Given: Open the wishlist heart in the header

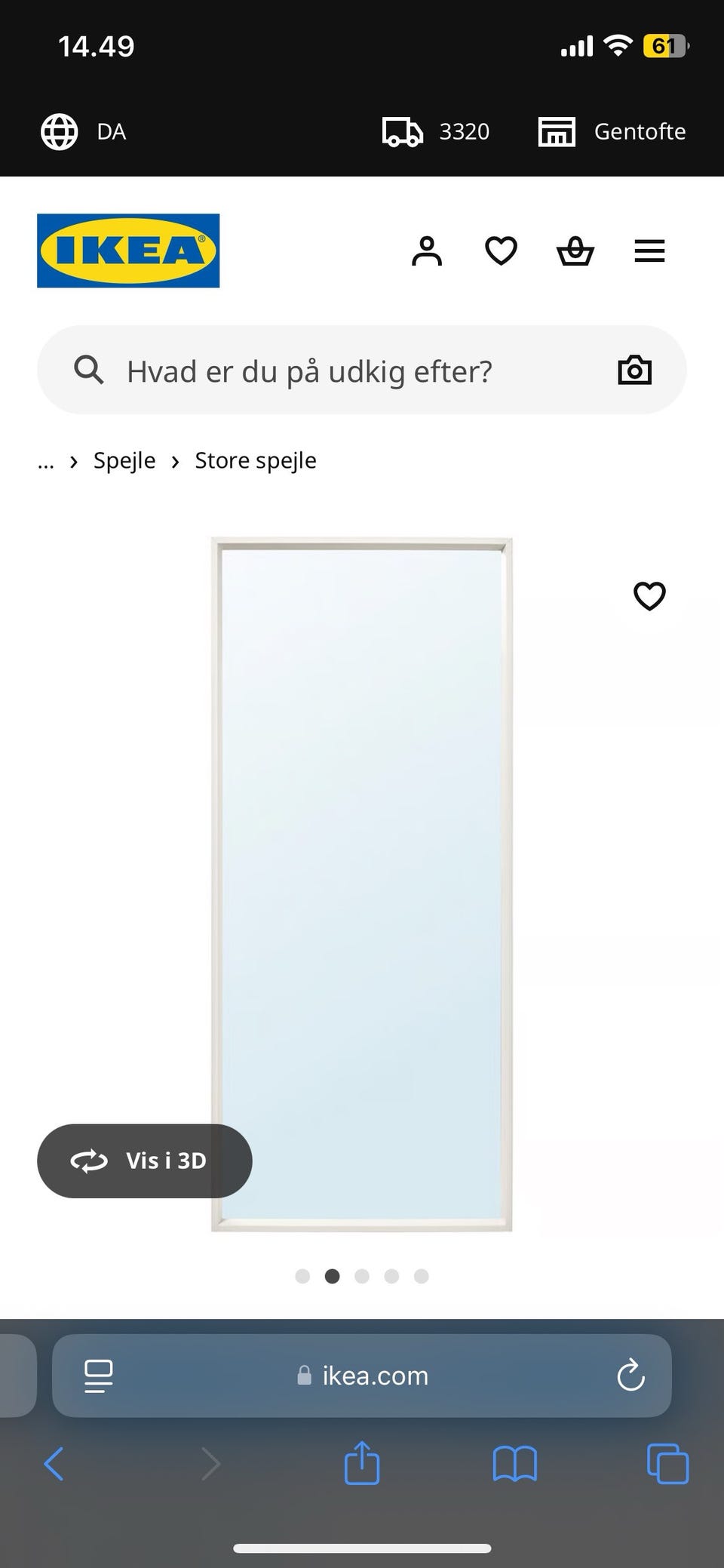Looking at the screenshot, I should [x=500, y=251].
